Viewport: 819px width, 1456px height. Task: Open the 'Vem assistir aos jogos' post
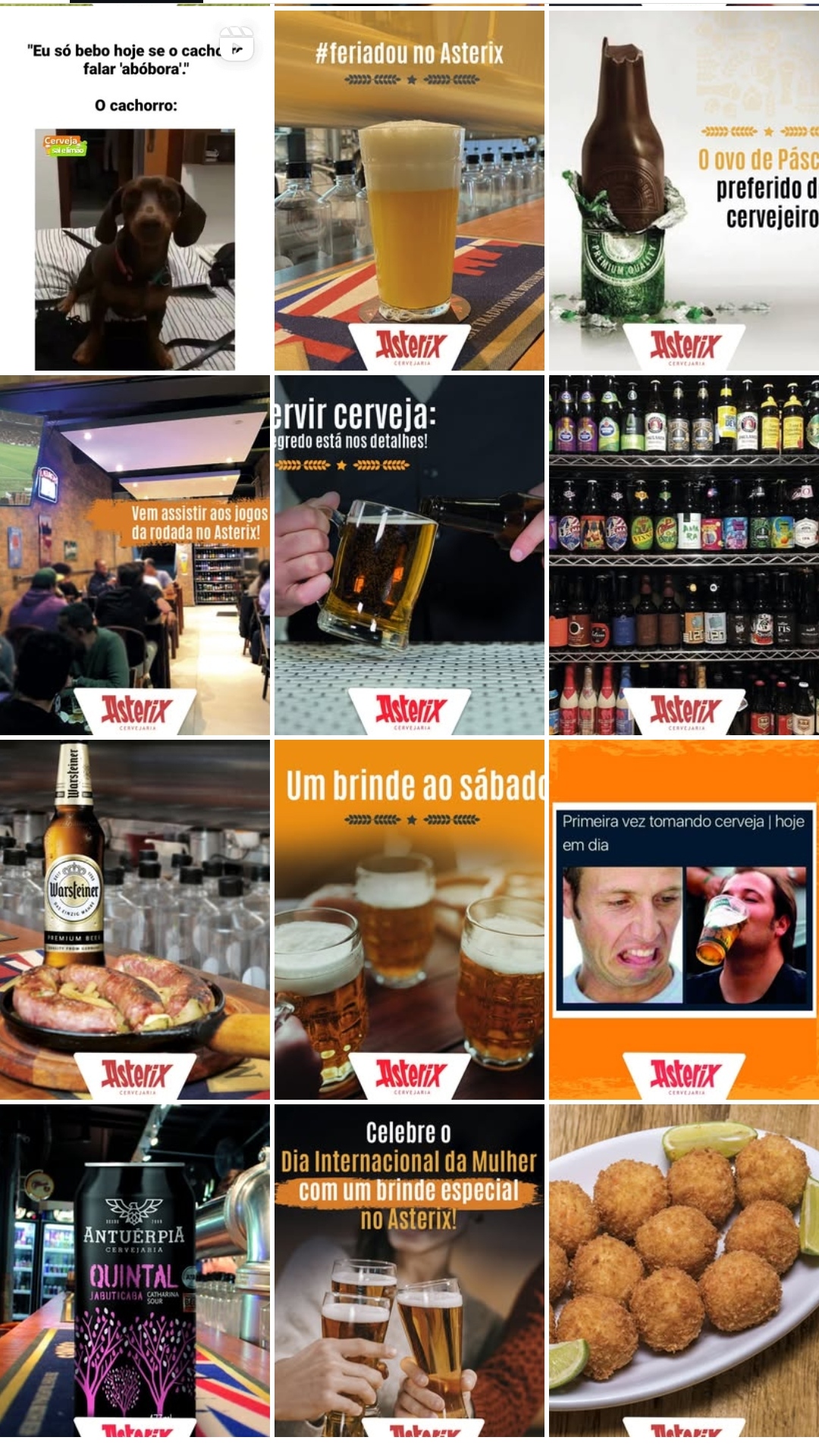[x=135, y=555]
